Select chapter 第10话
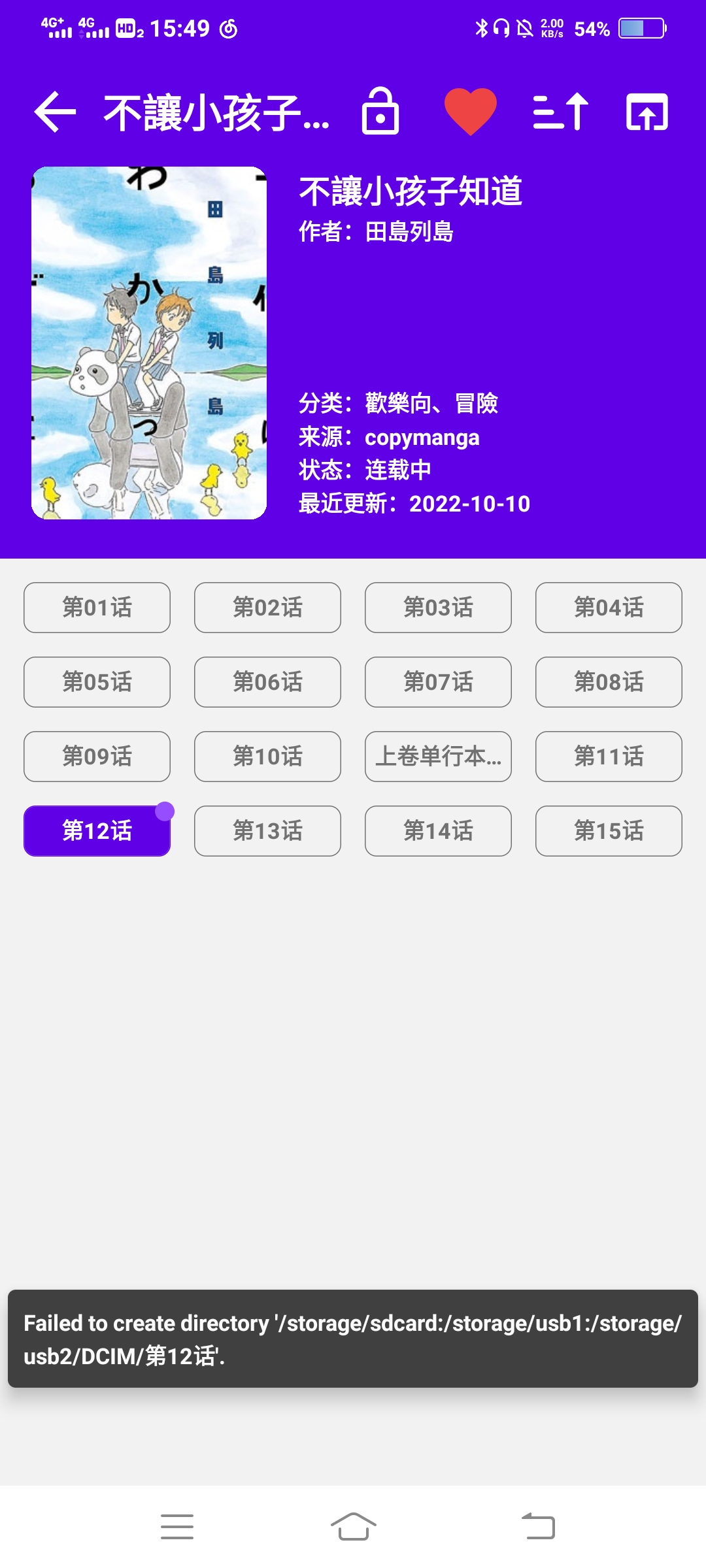 pyautogui.click(x=267, y=757)
